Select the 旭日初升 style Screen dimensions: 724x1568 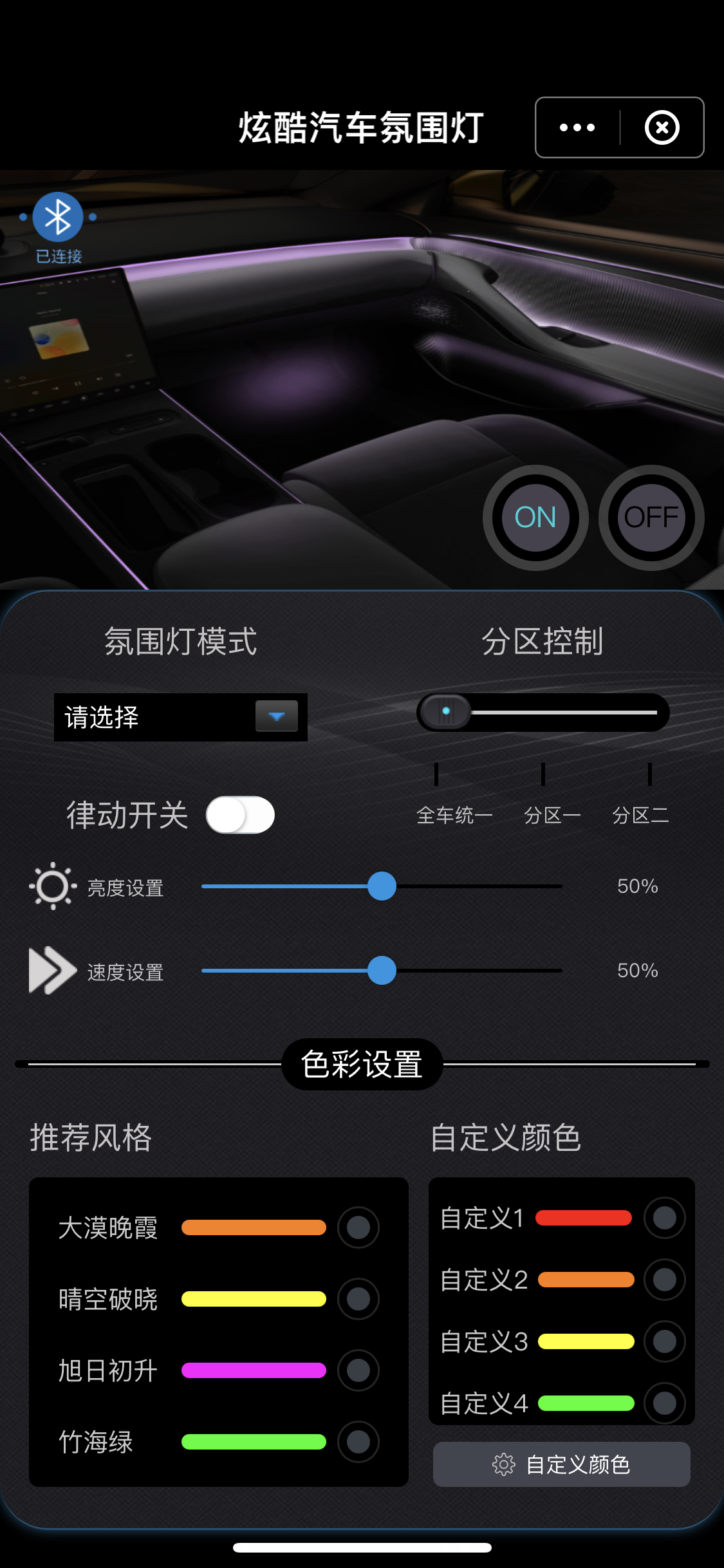tap(358, 1370)
